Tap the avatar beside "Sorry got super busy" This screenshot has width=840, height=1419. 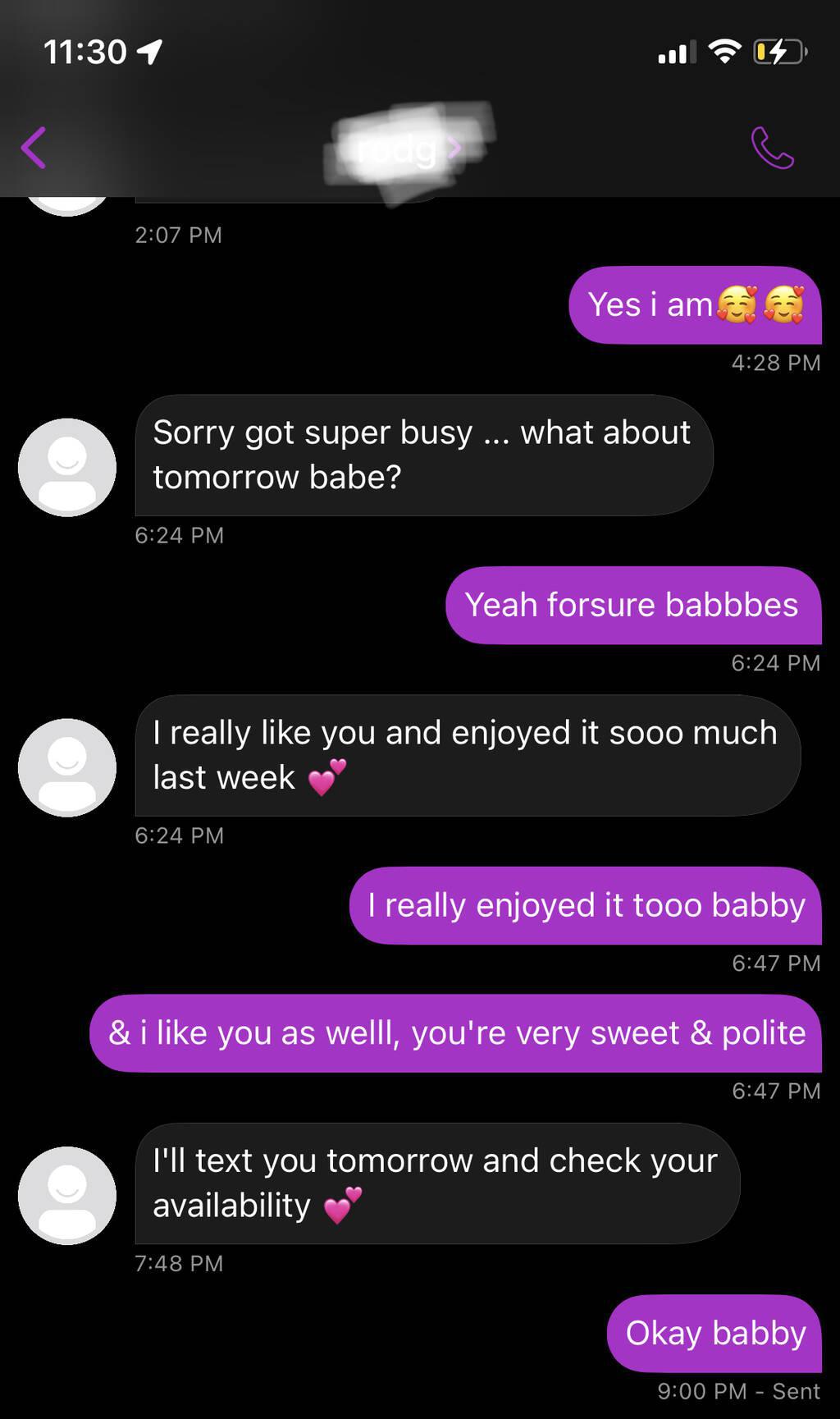pos(67,467)
